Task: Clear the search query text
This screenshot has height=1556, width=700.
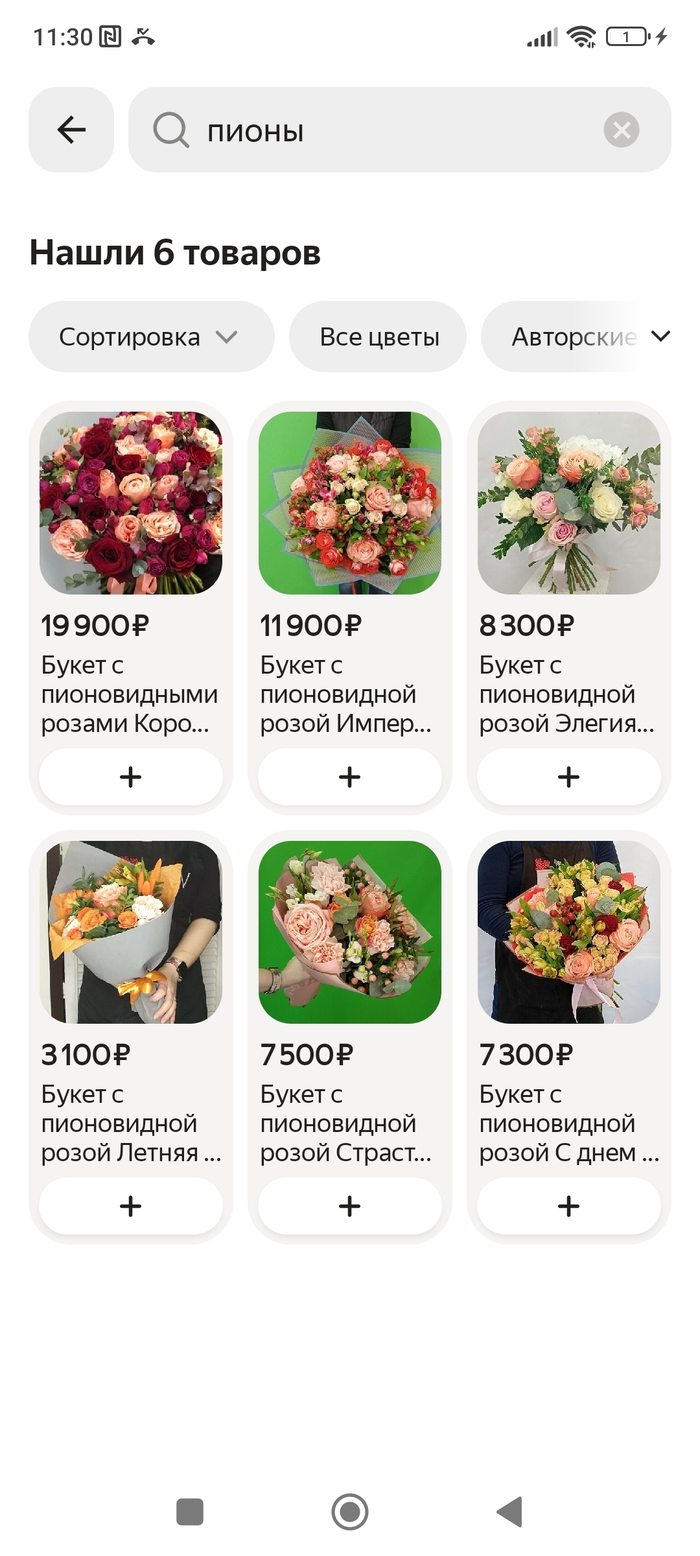Action: point(621,130)
